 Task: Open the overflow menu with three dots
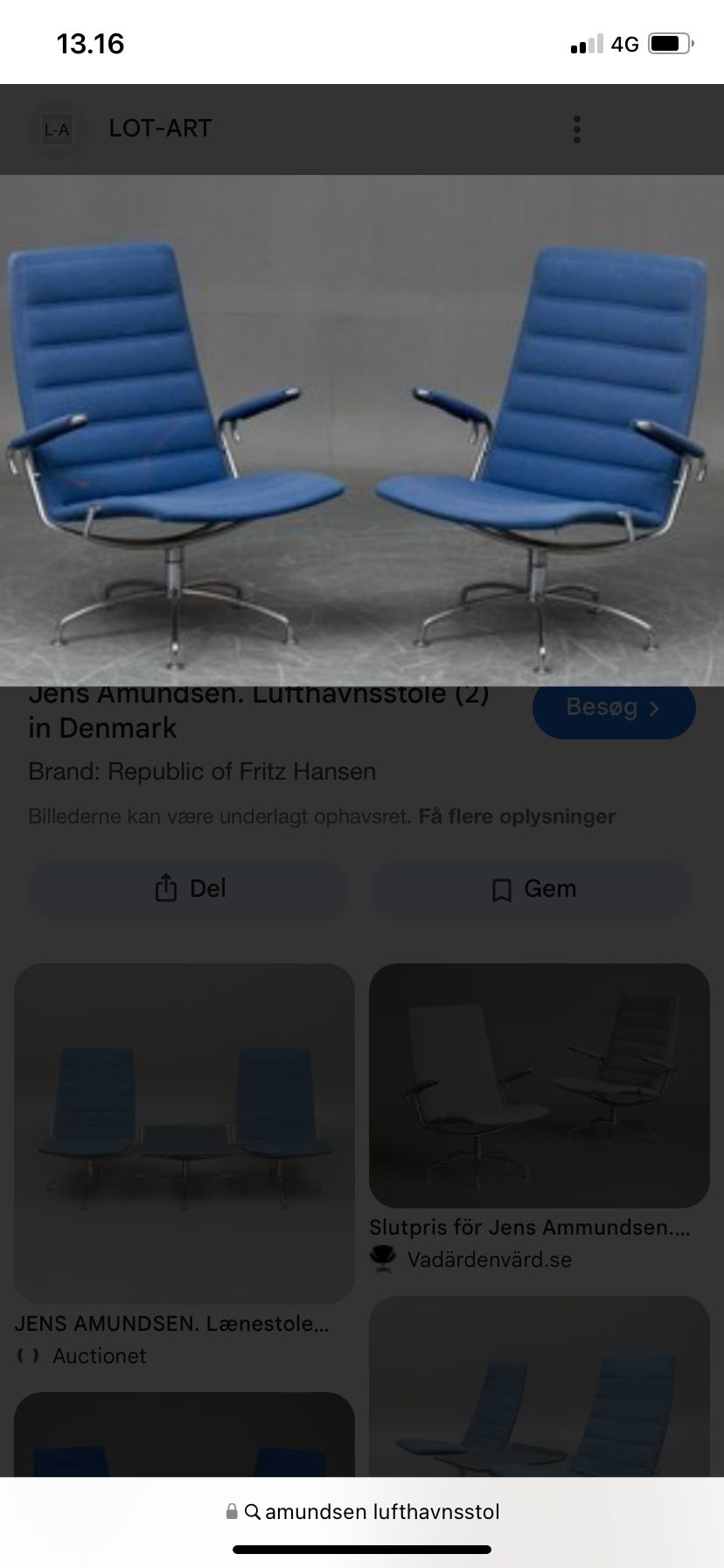[576, 129]
